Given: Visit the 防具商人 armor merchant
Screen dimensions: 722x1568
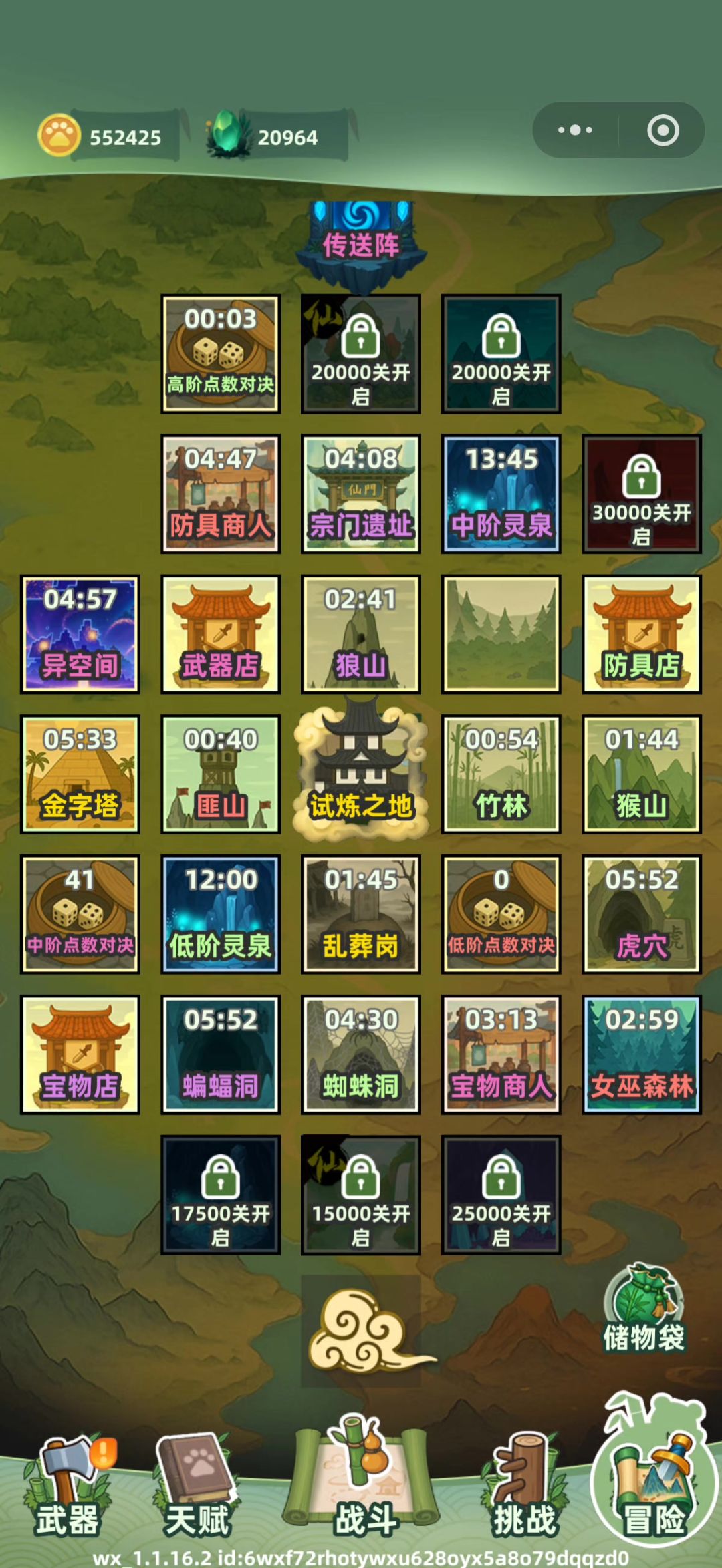Looking at the screenshot, I should point(221,494).
